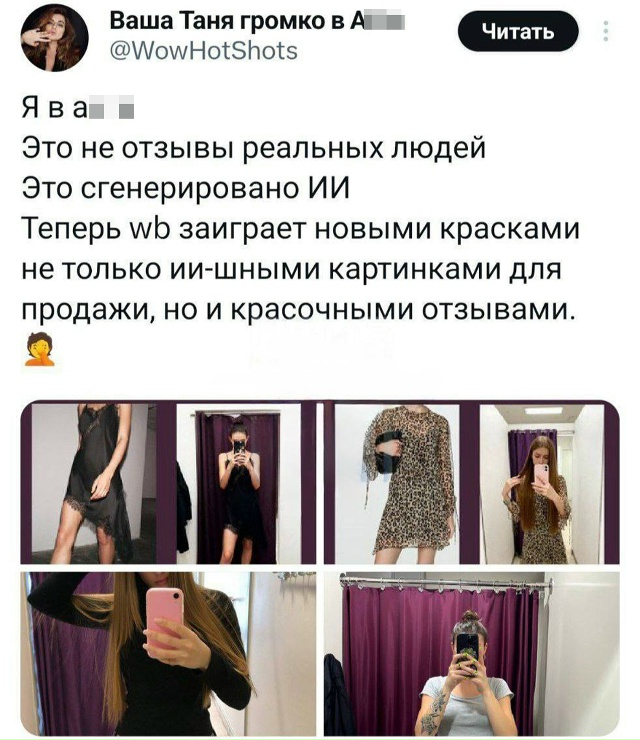View the leopard print dress photo
Screen dimensions: 640x740
(x=471, y=483)
